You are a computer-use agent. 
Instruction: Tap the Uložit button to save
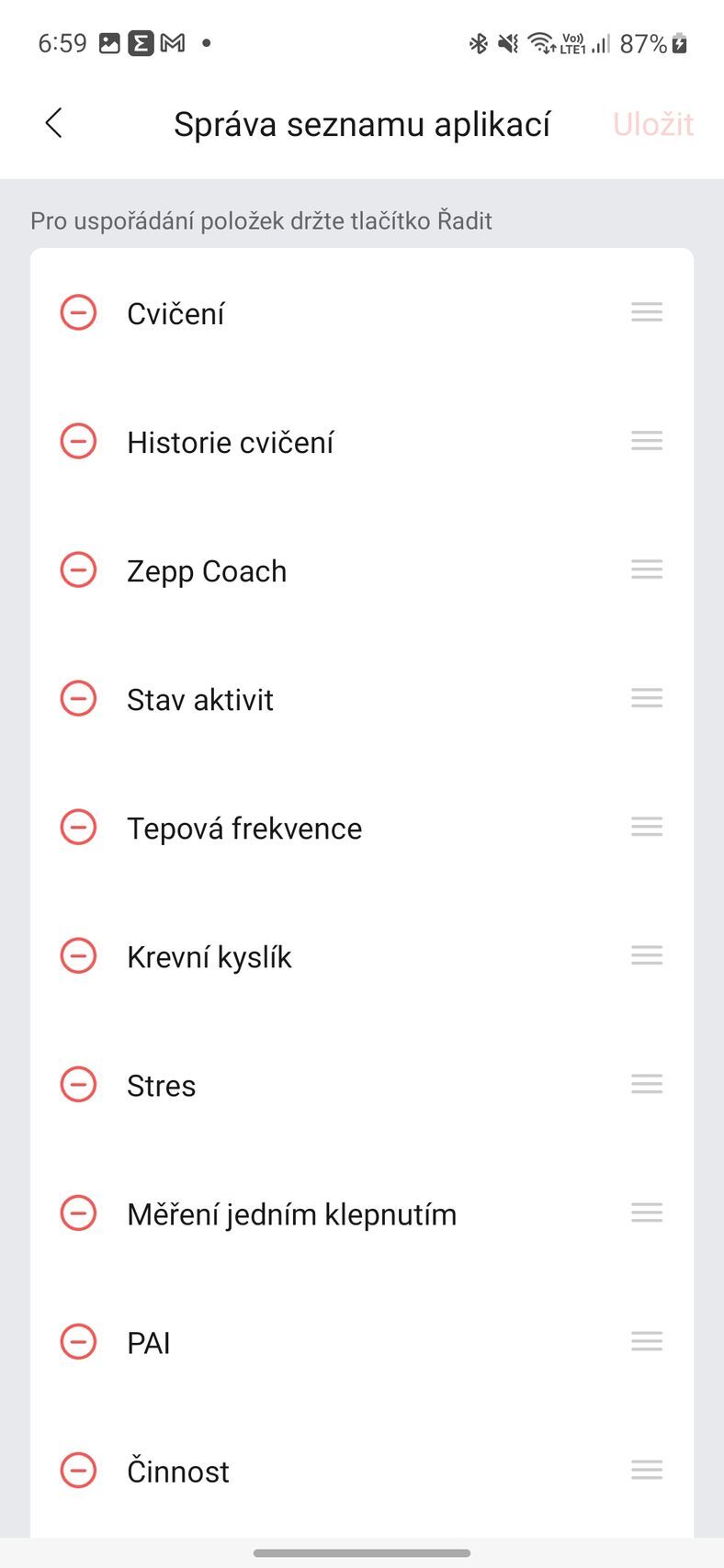tap(652, 123)
